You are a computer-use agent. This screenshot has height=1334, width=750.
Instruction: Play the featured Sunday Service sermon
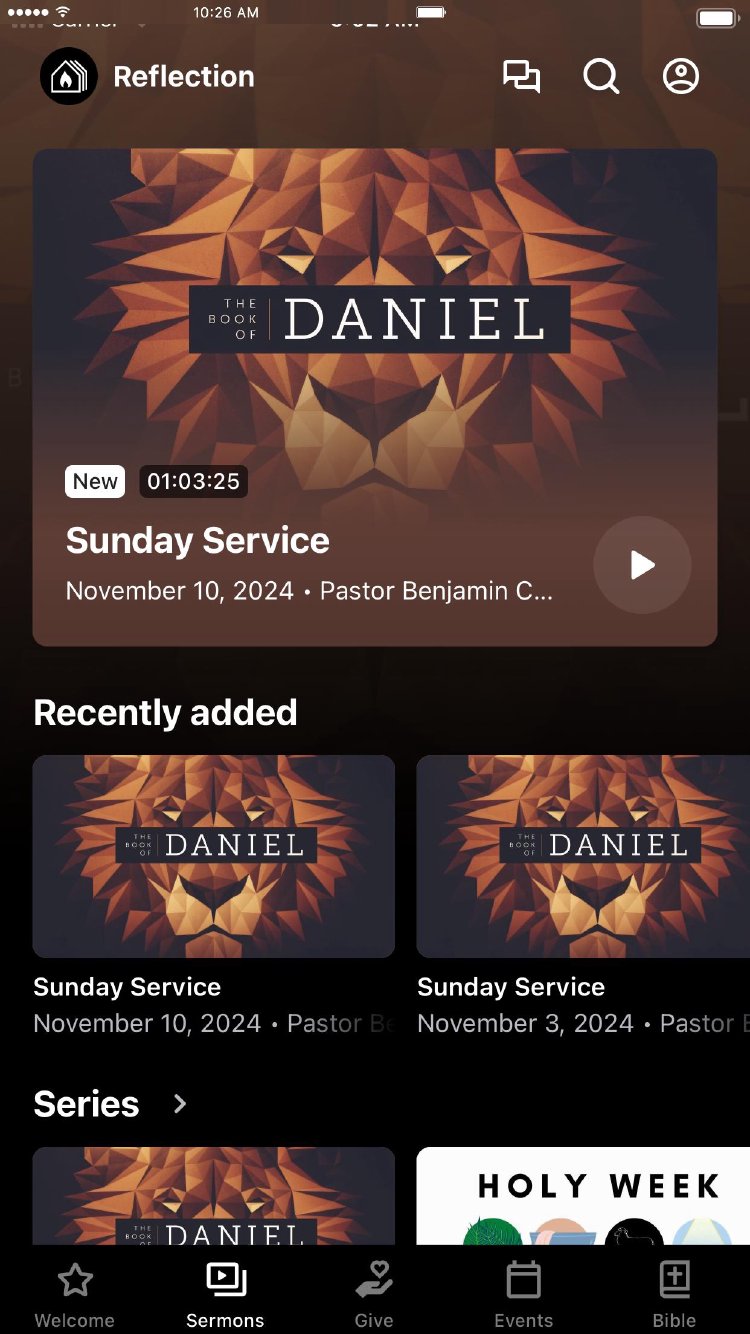[x=642, y=565]
